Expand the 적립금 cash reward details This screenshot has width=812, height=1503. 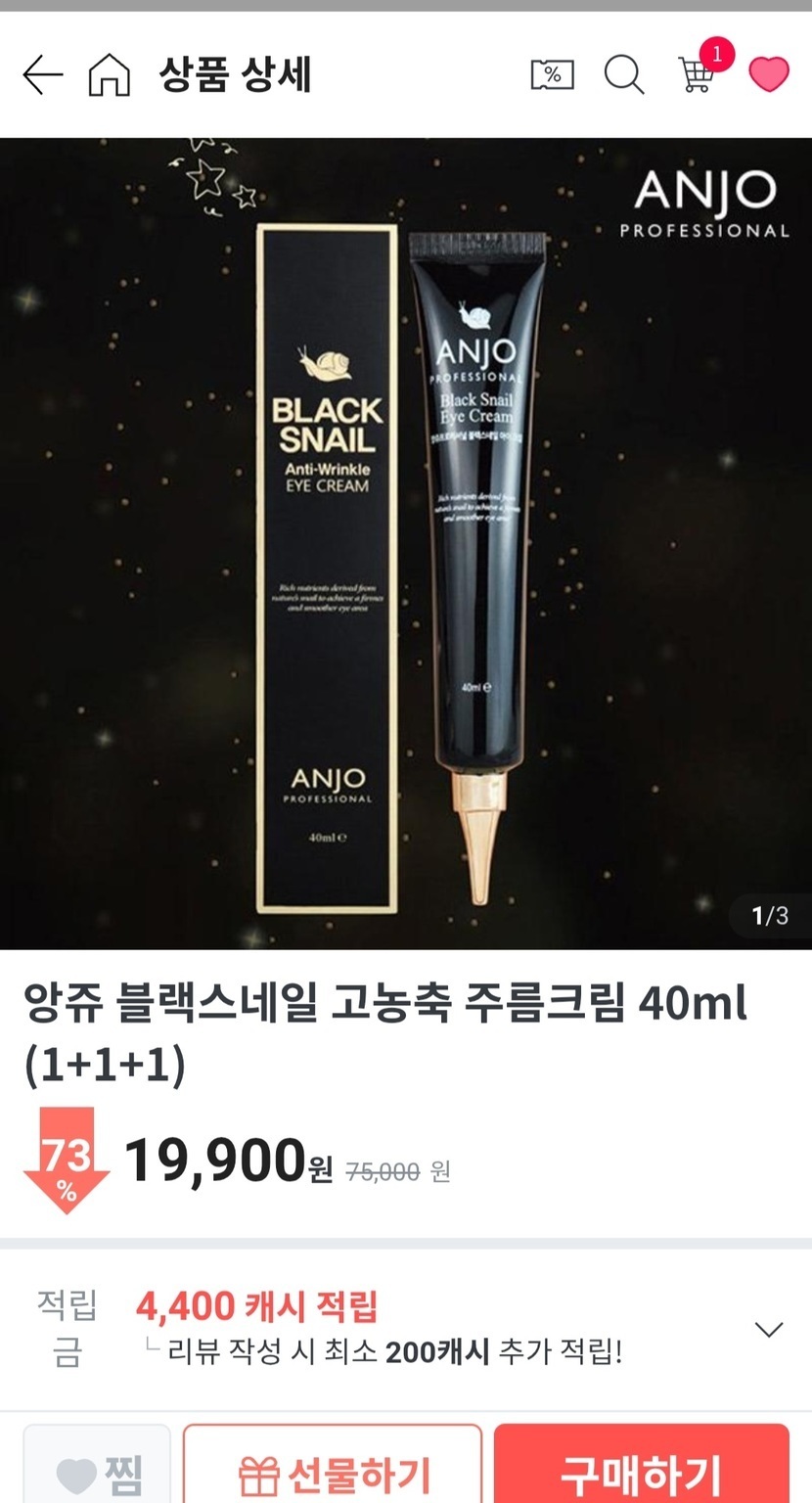769,1329
